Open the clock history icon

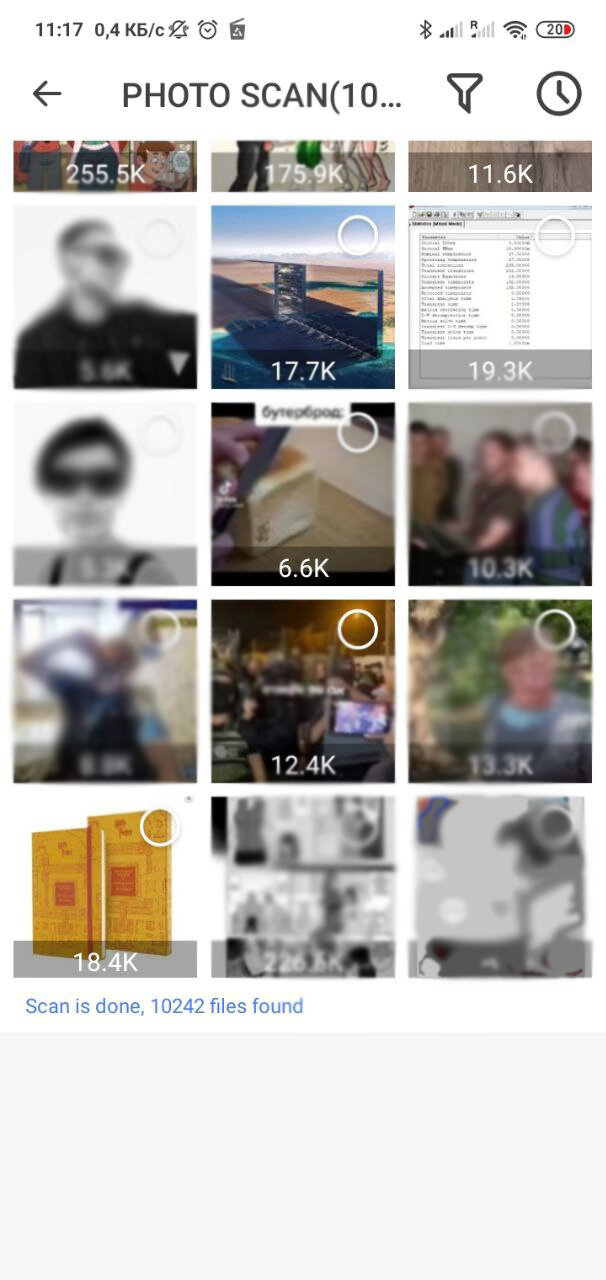(559, 94)
